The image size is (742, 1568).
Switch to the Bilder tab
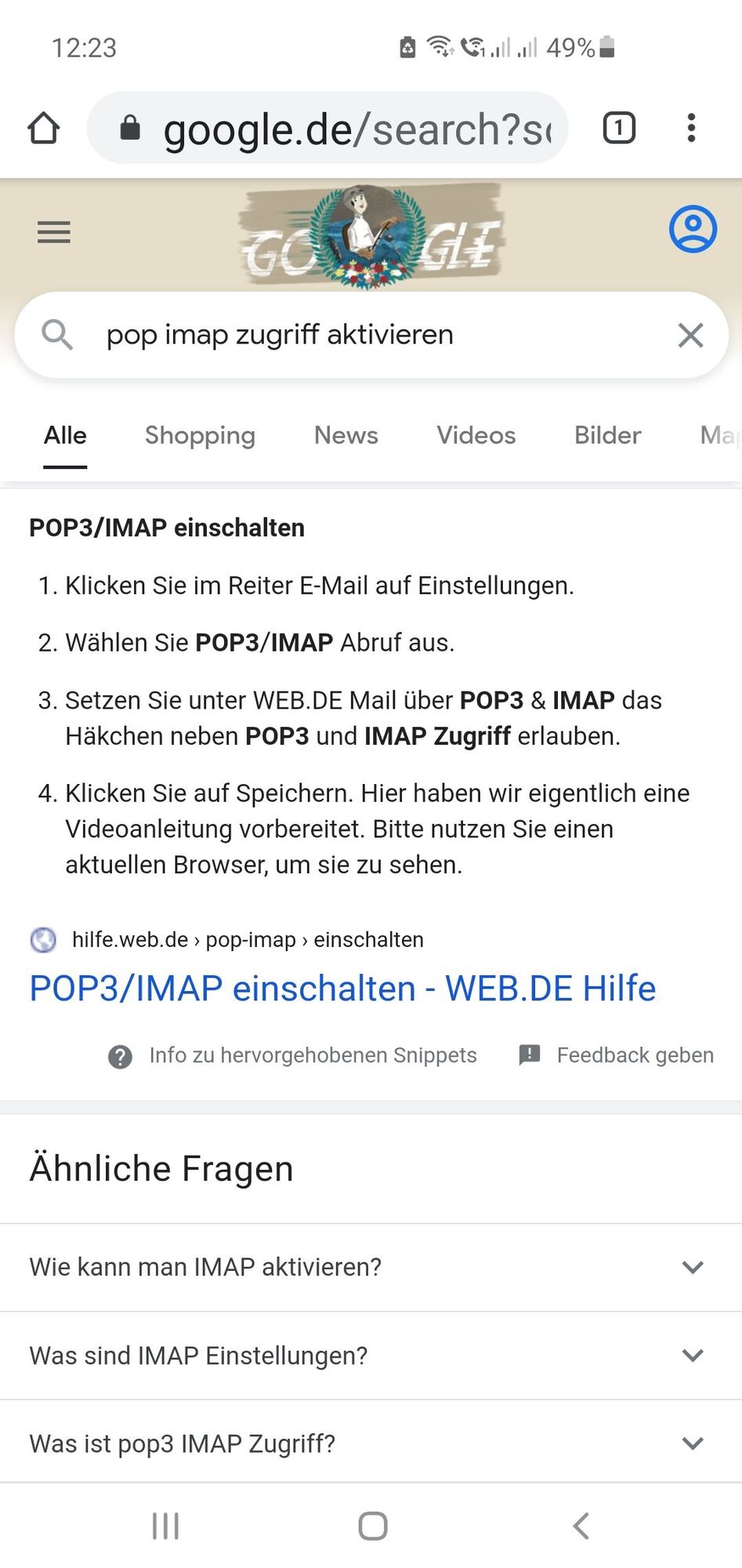click(607, 436)
